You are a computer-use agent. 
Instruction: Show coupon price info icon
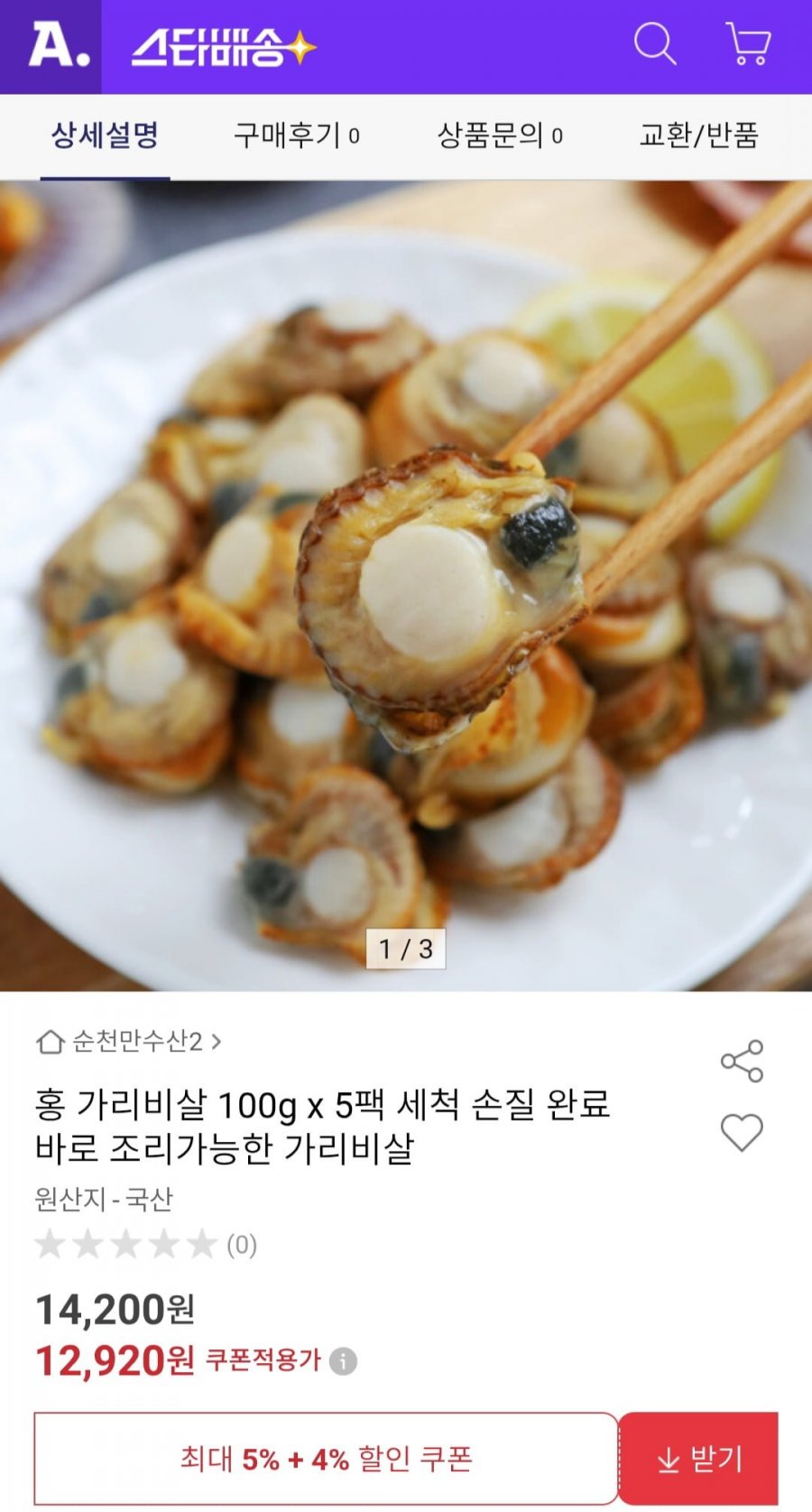click(x=343, y=1361)
